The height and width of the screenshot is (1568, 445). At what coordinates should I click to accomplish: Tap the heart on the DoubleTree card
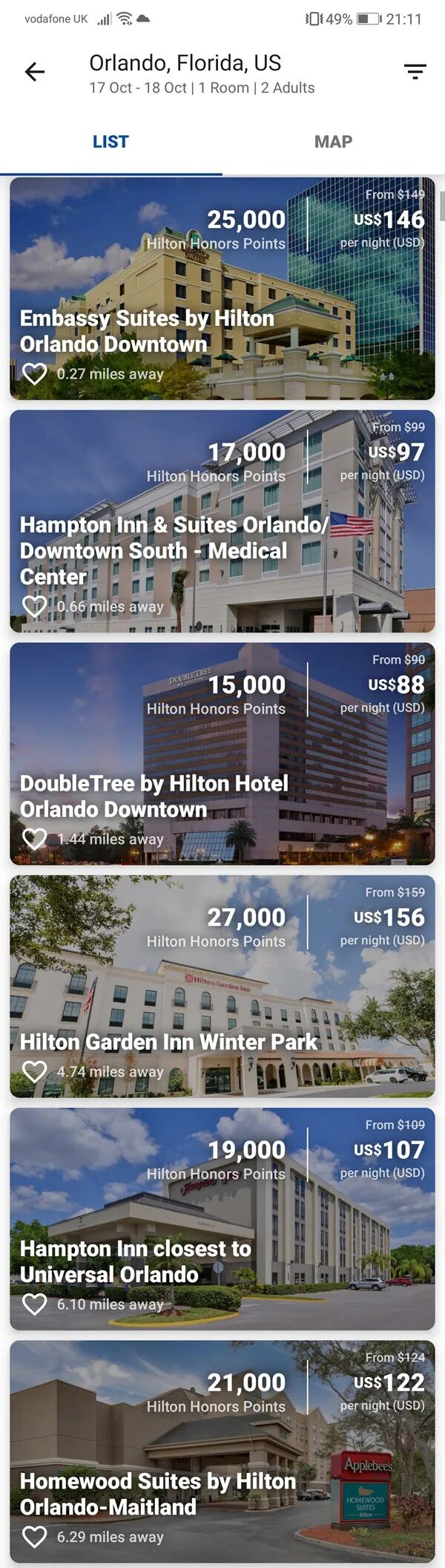coord(35,839)
